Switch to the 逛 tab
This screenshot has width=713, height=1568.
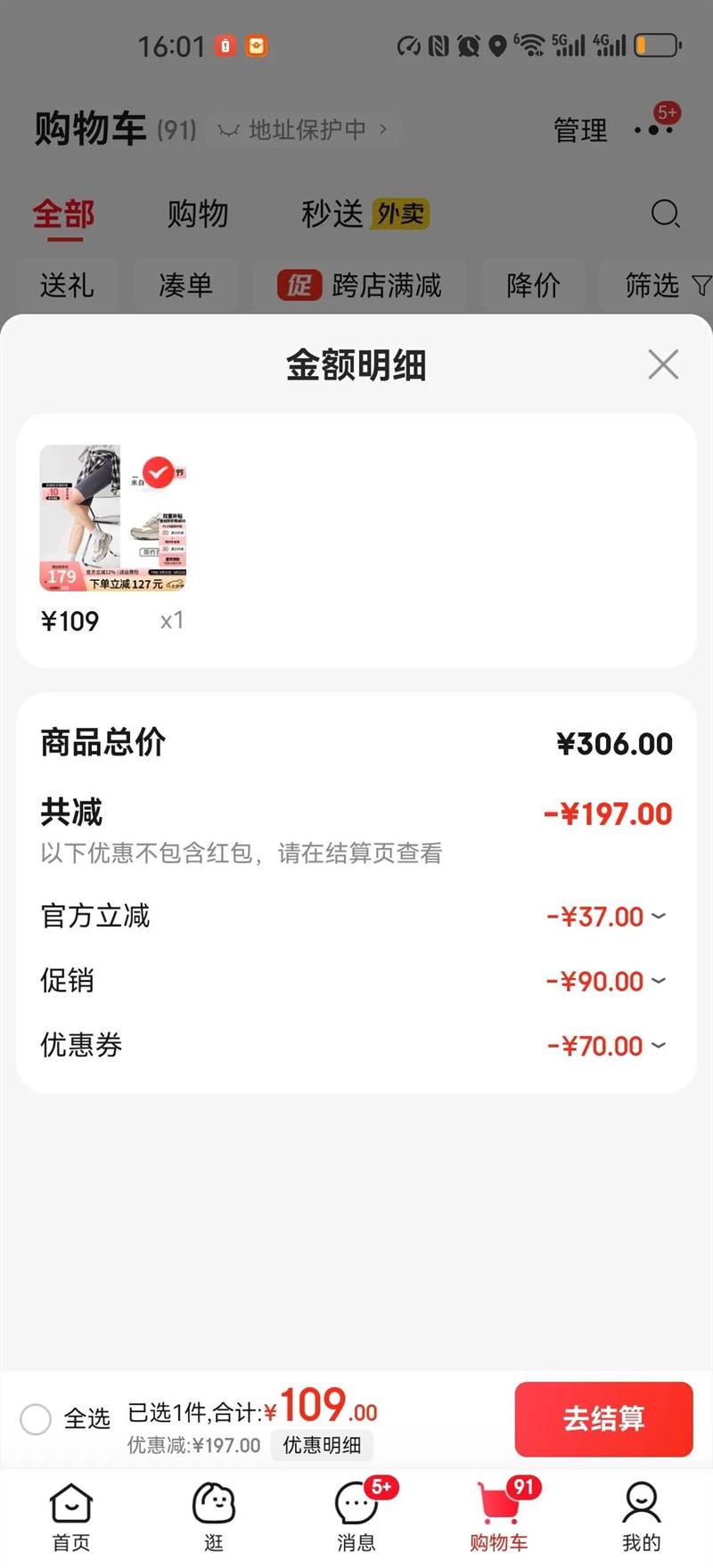tap(214, 1516)
